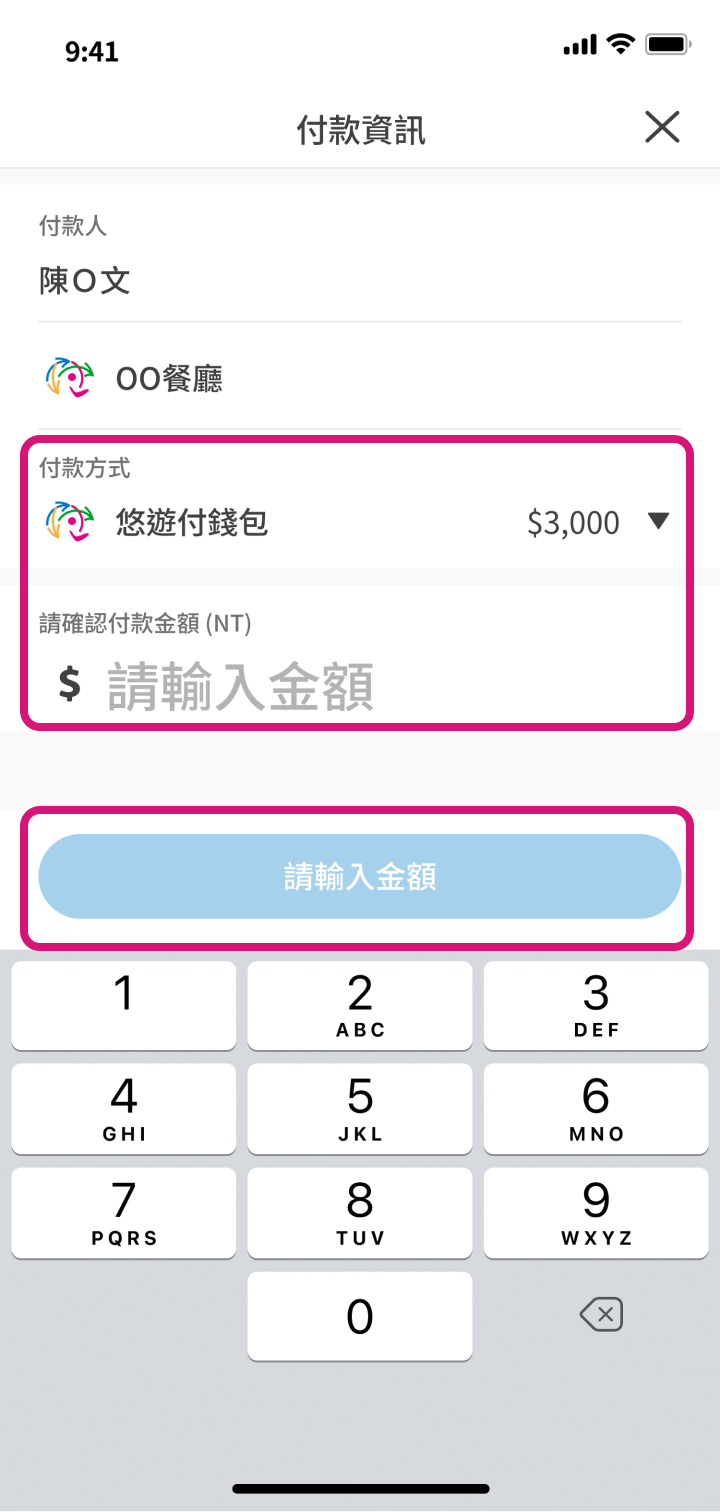Enter digit 0 on the keypad
The width and height of the screenshot is (720, 1512).
coord(360,1316)
